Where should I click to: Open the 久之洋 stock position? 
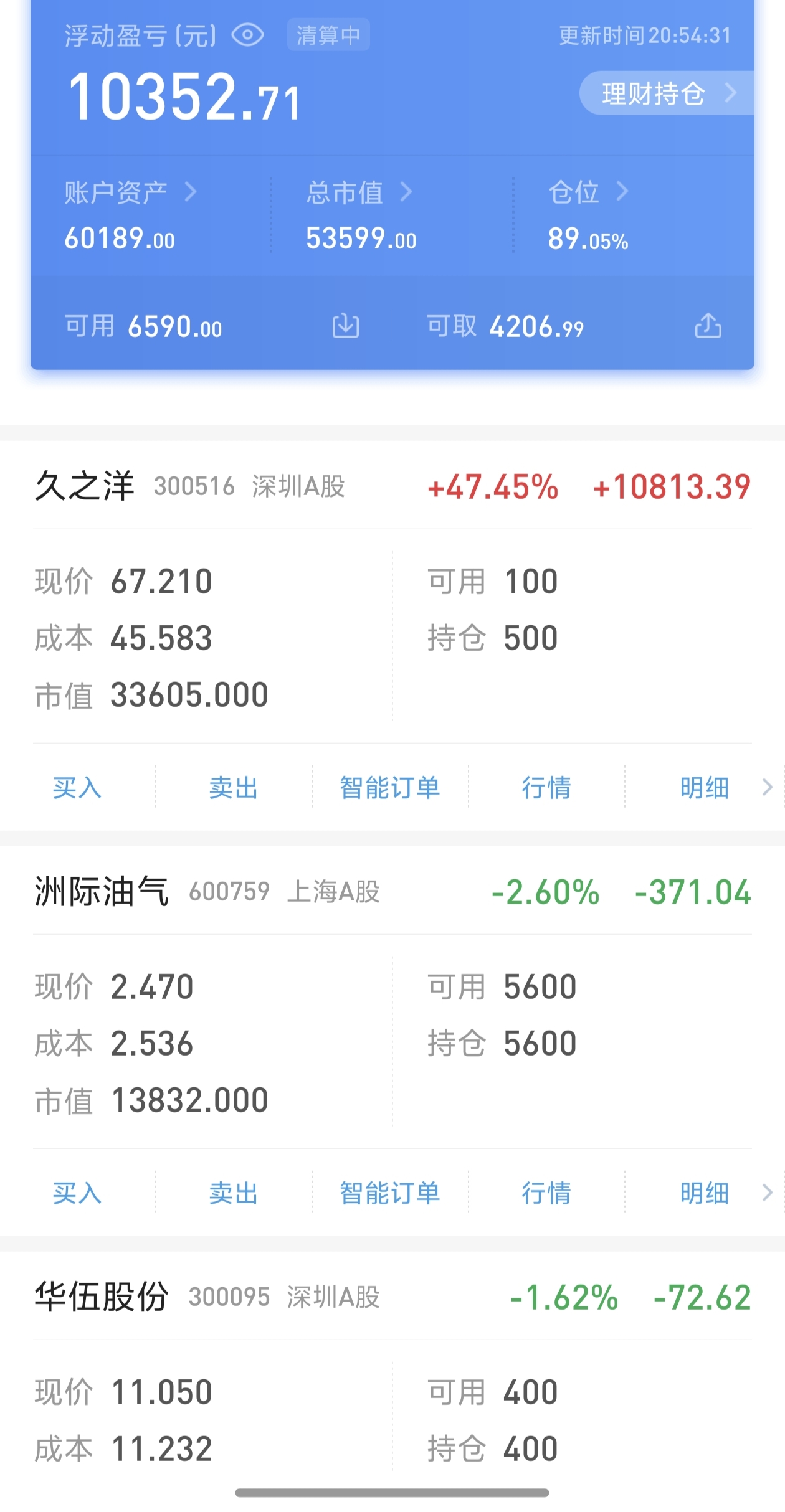coord(85,486)
